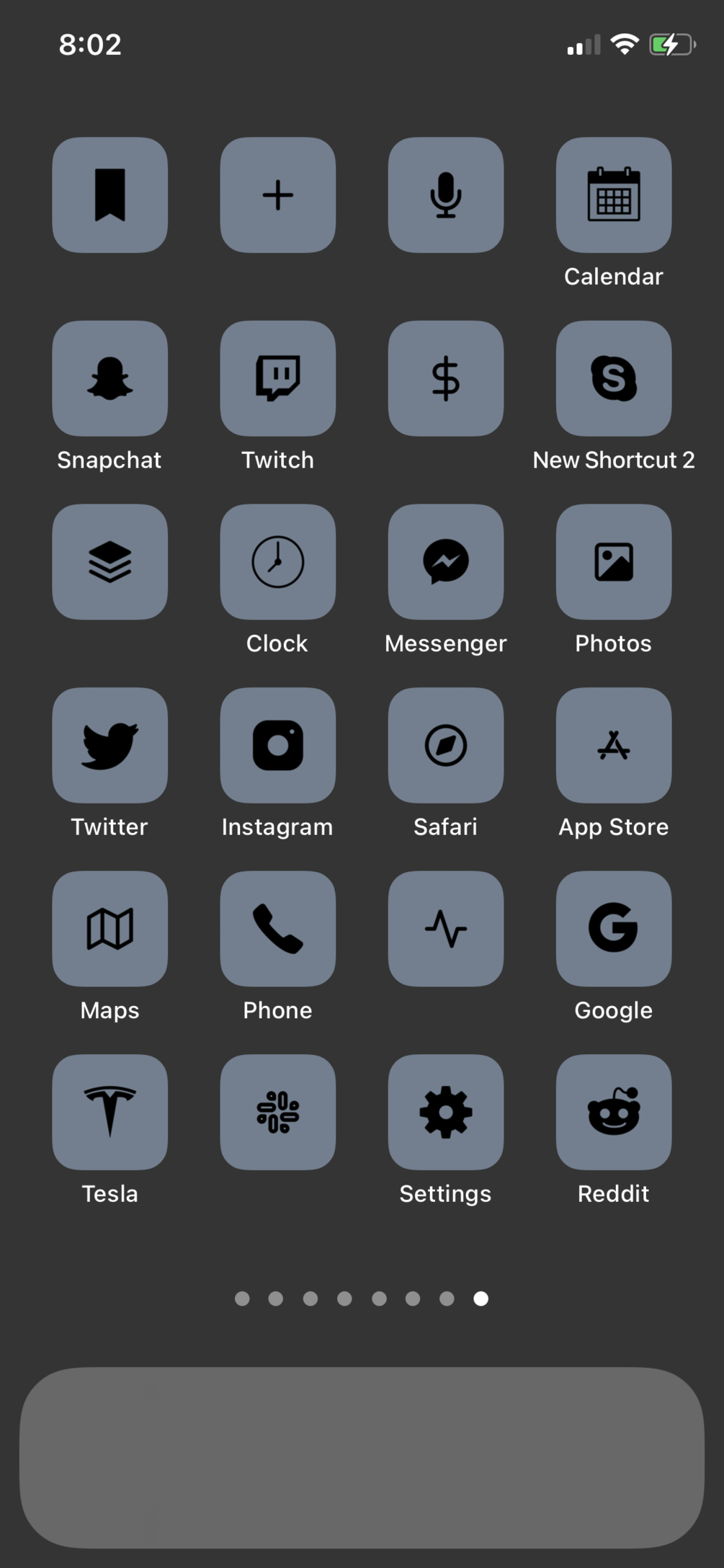Image resolution: width=724 pixels, height=1568 pixels.
Task: Open Settings
Action: click(445, 1112)
